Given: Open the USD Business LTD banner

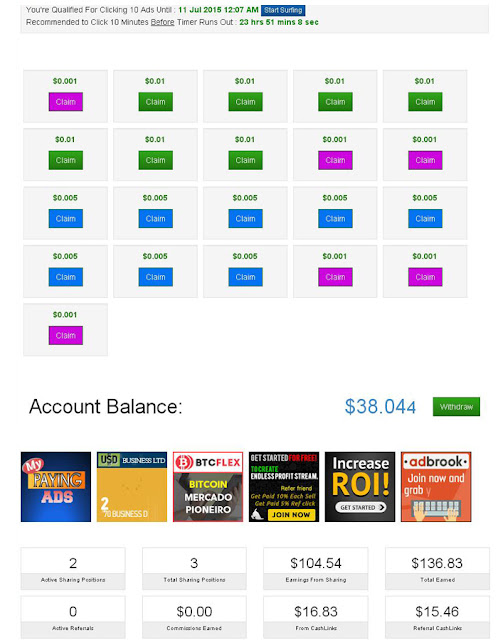Looking at the screenshot, I should coord(132,487).
